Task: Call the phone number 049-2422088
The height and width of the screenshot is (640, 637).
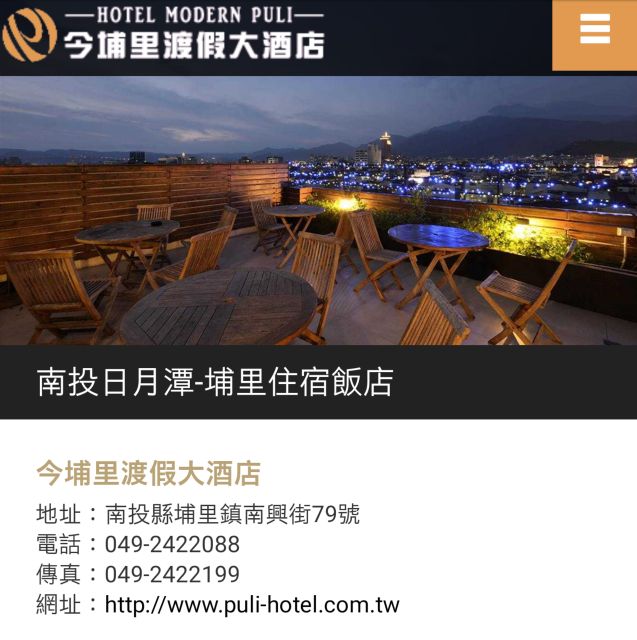Action: pyautogui.click(x=172, y=544)
